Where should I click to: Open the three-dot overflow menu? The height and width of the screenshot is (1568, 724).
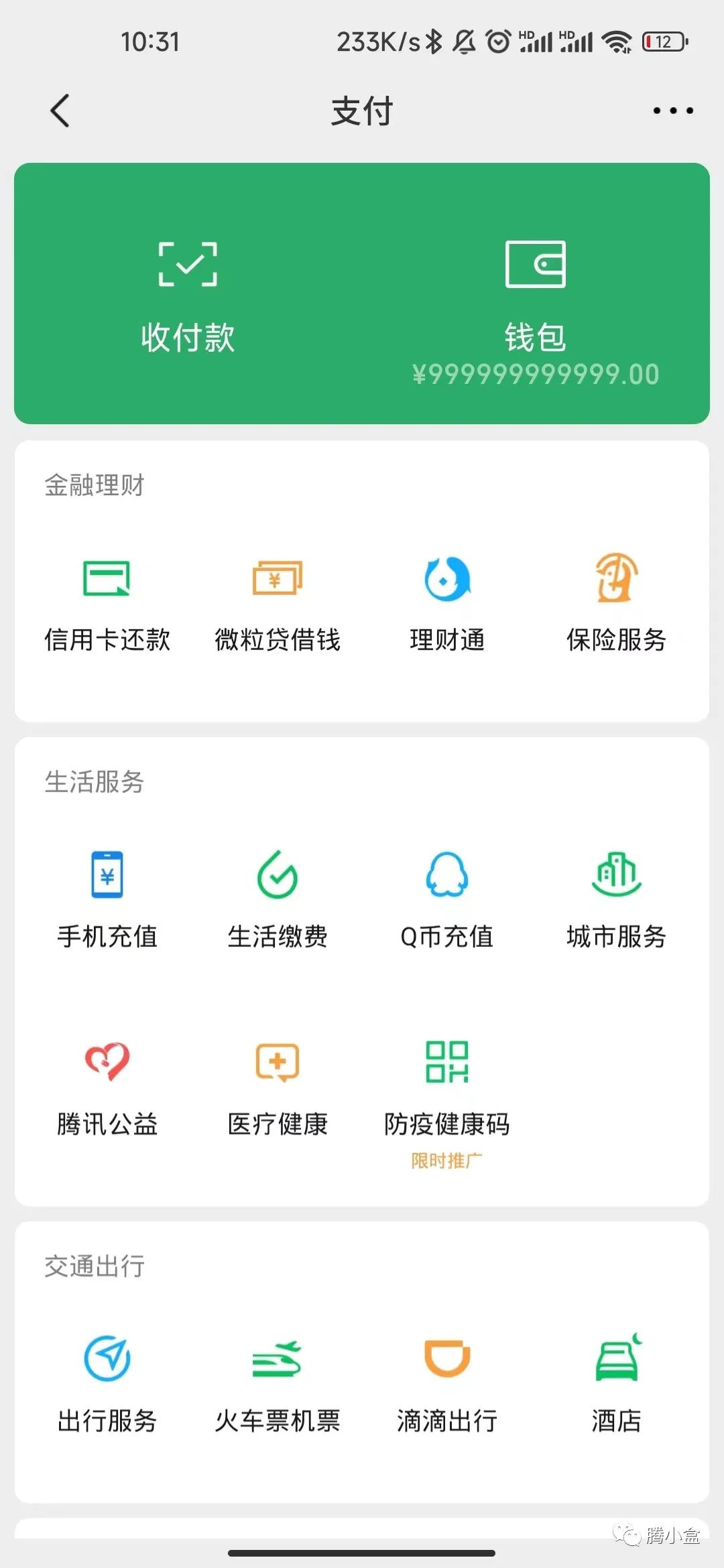click(673, 111)
